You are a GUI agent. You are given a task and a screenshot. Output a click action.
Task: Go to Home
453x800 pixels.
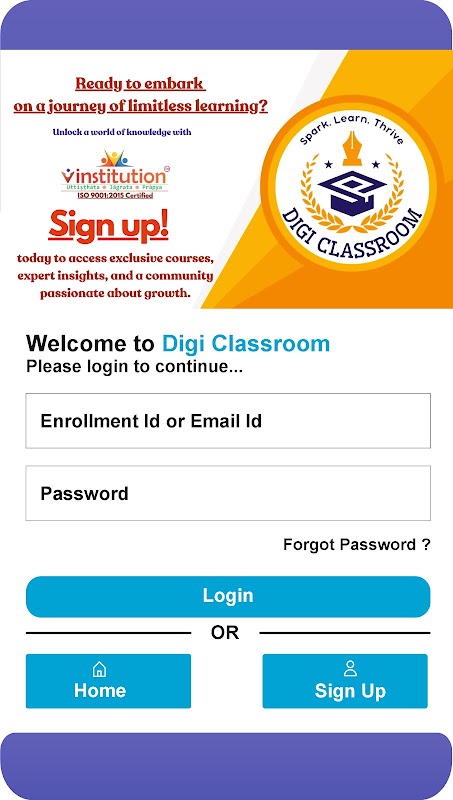[108, 681]
